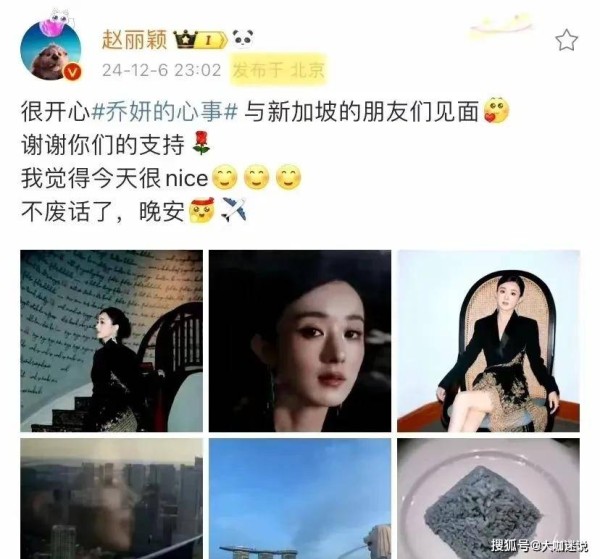
Task: Open the photo of her seated in the rattan chair
Action: 488,341
